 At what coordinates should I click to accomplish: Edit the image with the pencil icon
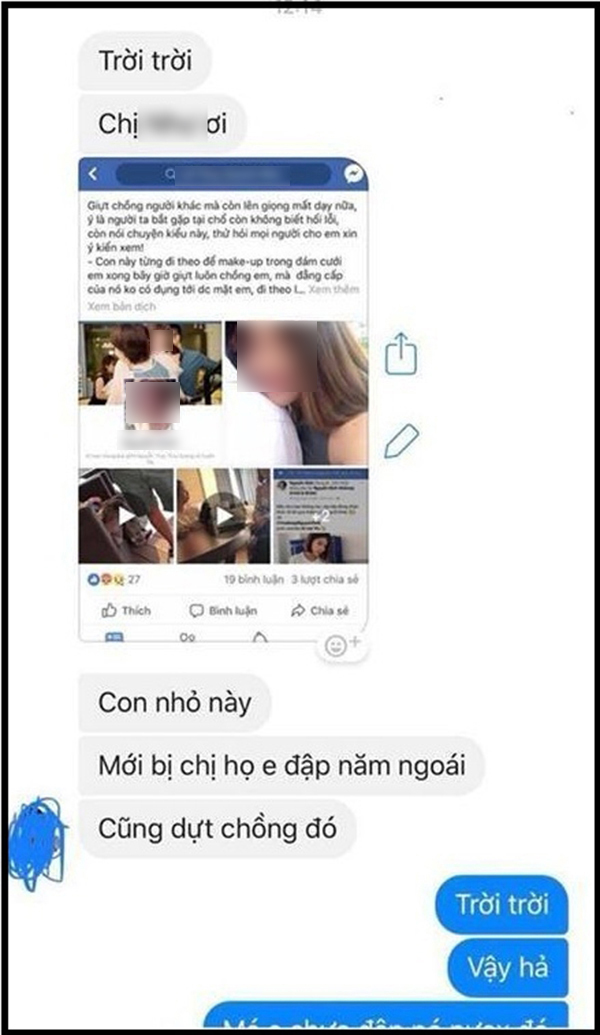(x=401, y=440)
